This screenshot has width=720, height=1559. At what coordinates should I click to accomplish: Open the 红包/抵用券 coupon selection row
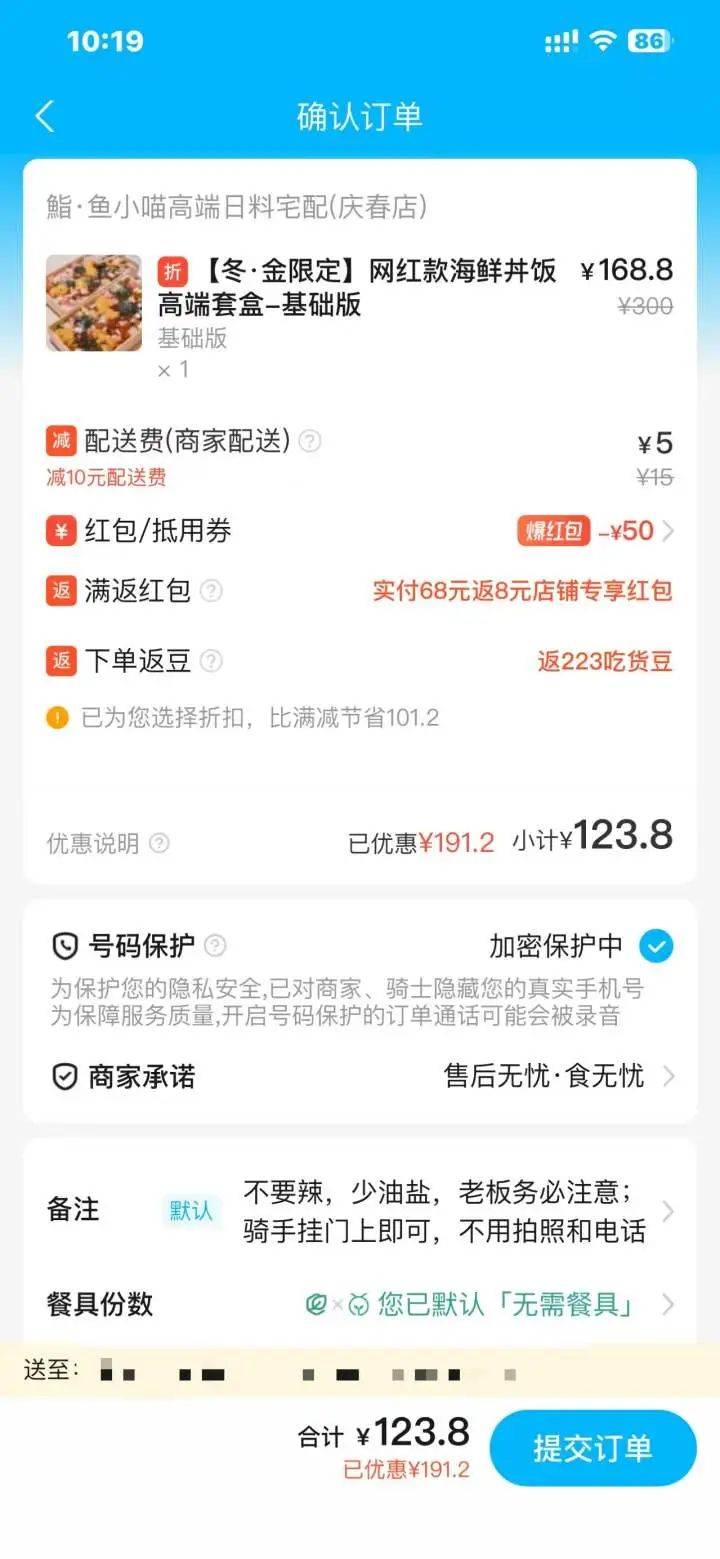coord(360,531)
